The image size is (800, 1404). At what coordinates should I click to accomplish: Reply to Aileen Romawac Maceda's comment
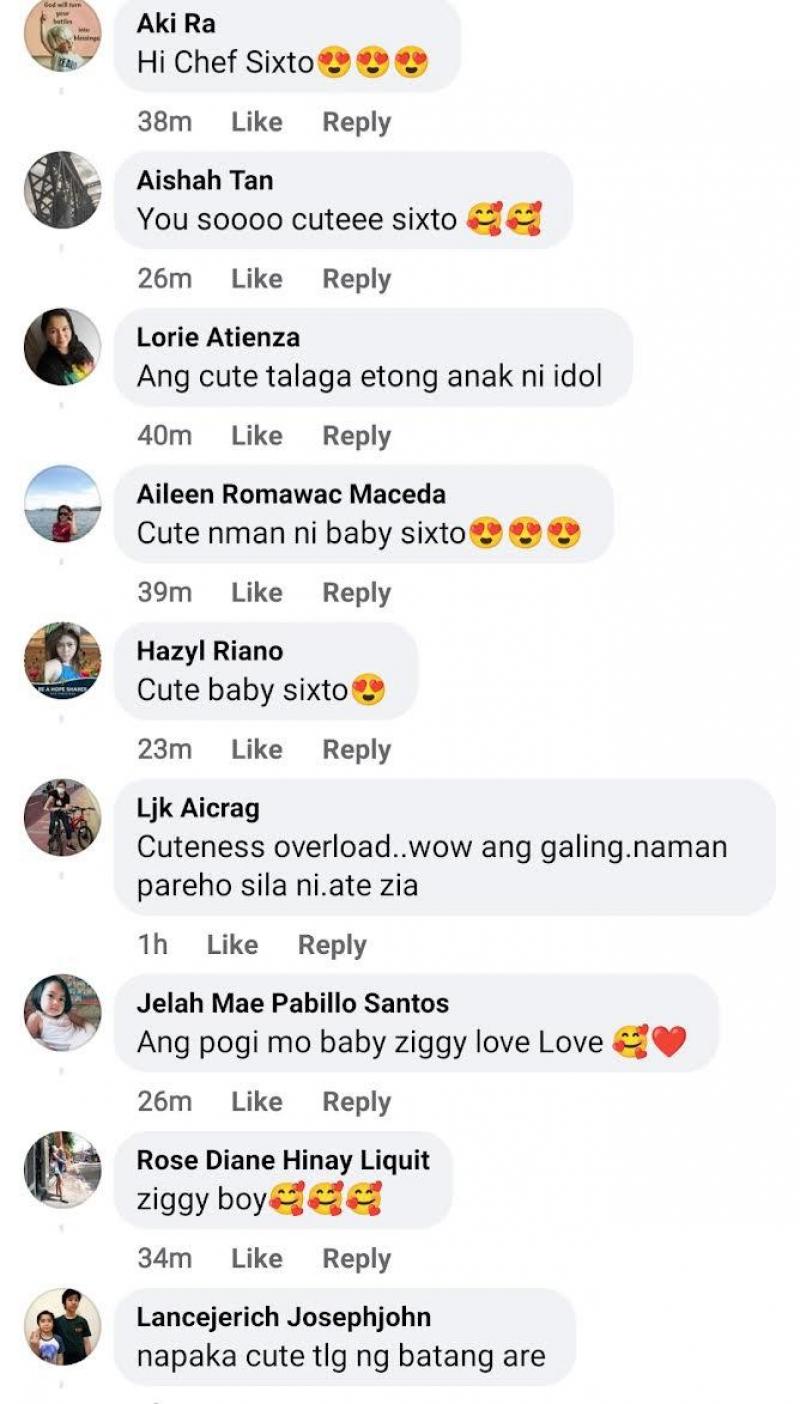pos(356,593)
